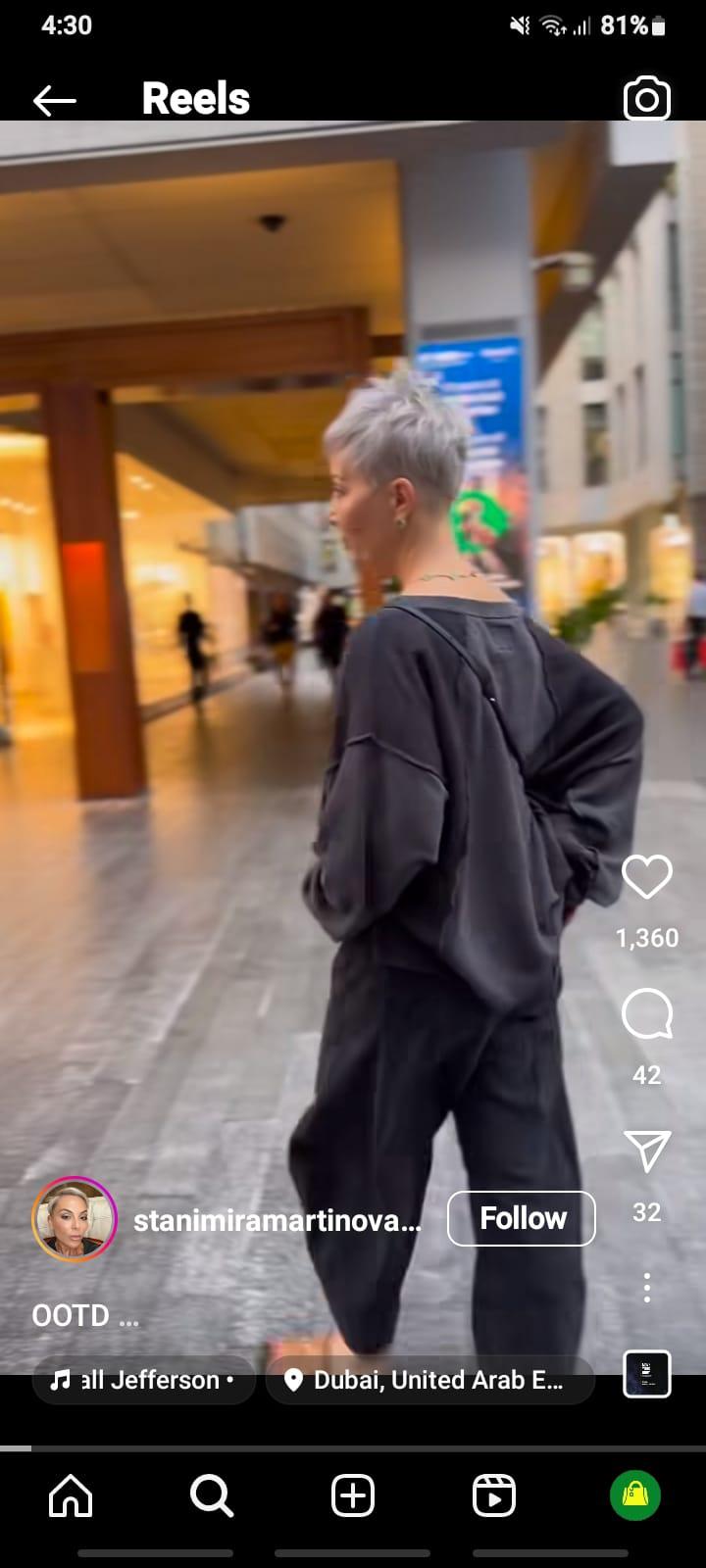Switch to the Reels tab
This screenshot has width=706, height=1568.
click(x=493, y=1495)
